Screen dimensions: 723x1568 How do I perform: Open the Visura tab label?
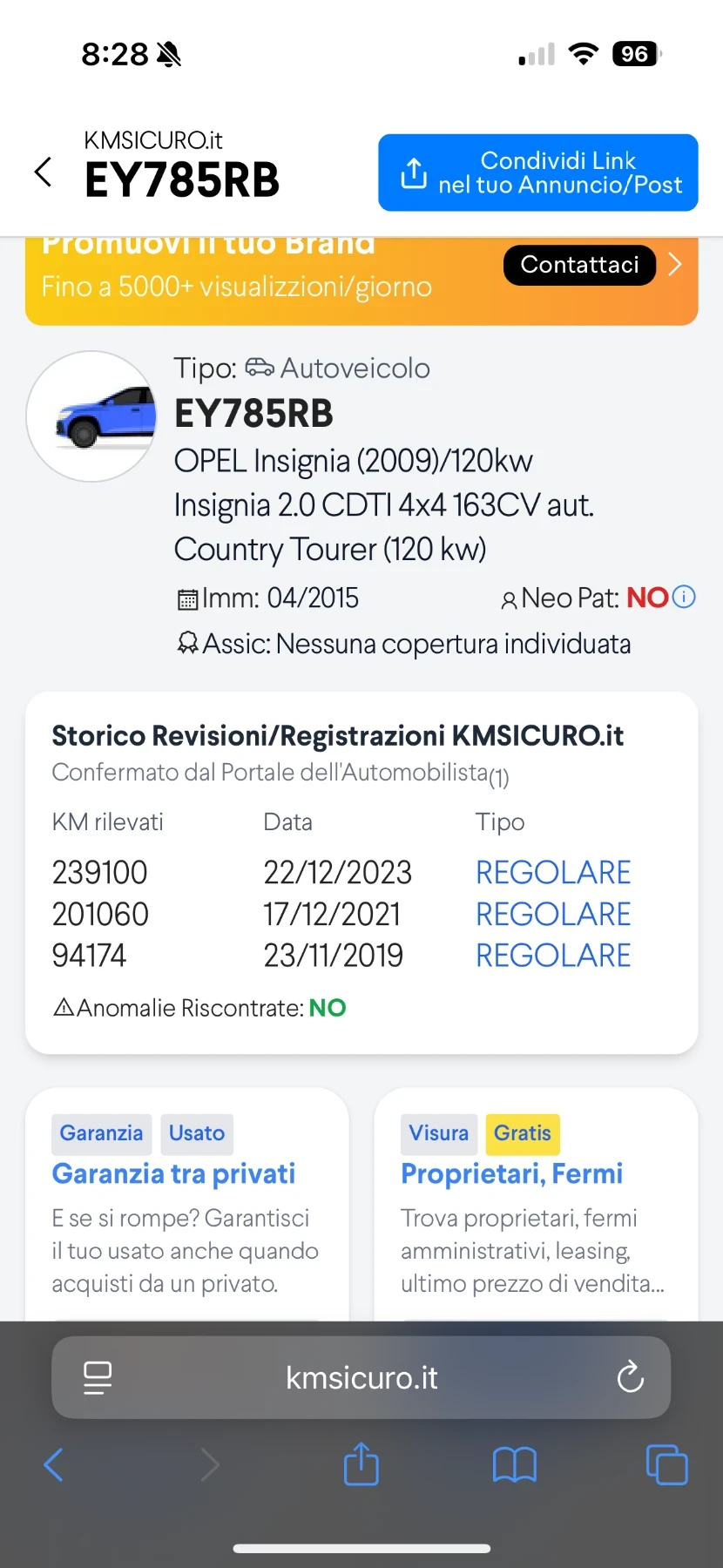(438, 1133)
